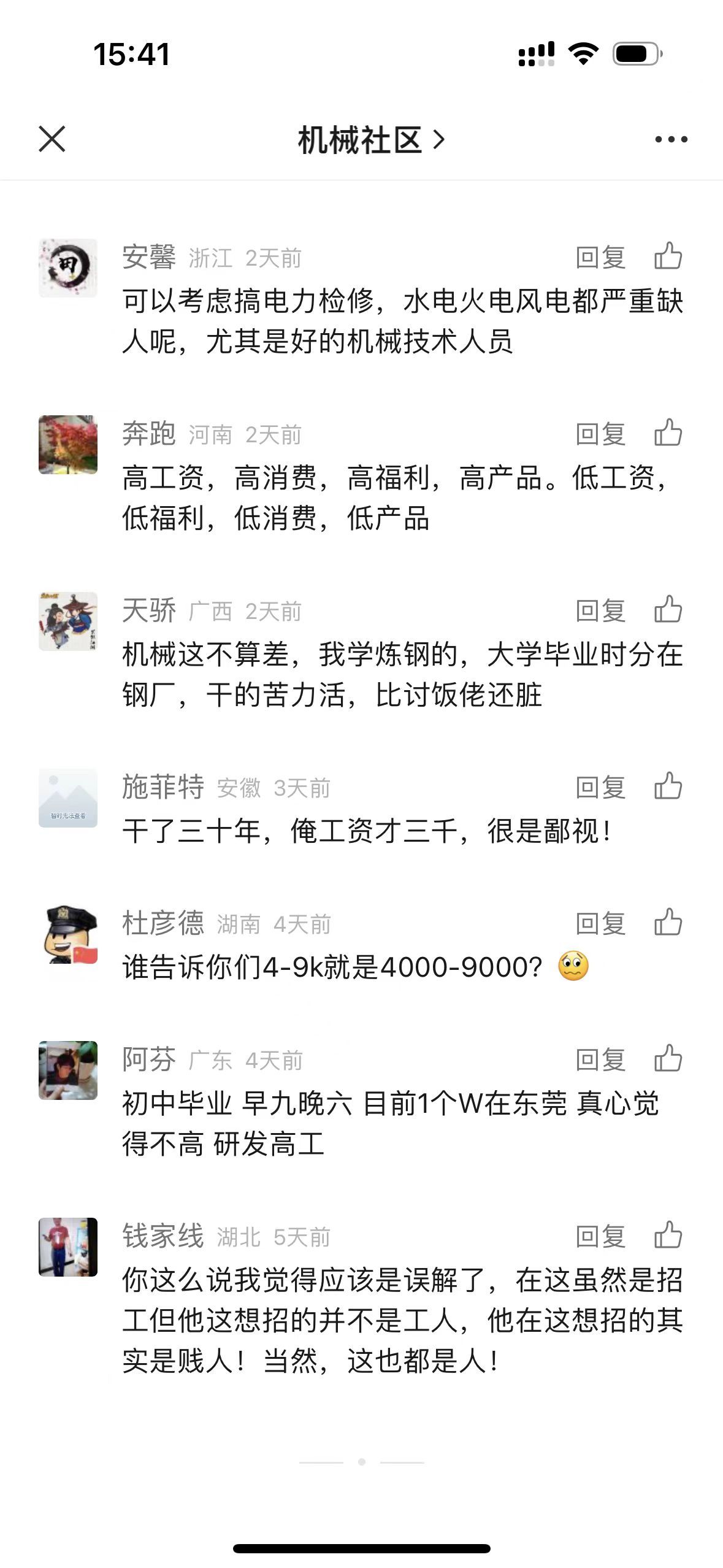
Task: Reply to 安馨's comment
Action: click(600, 257)
